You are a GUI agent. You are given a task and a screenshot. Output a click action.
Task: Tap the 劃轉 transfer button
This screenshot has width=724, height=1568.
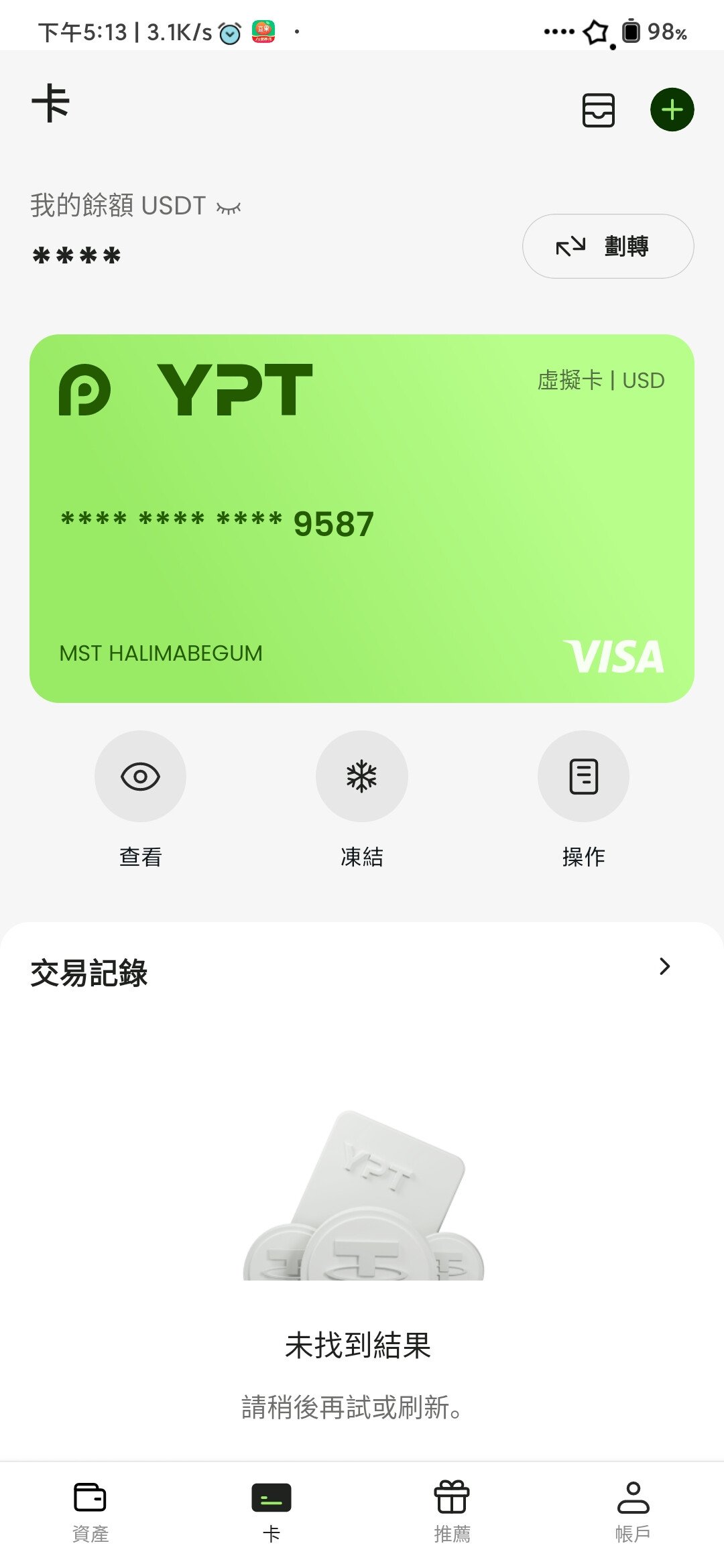608,247
